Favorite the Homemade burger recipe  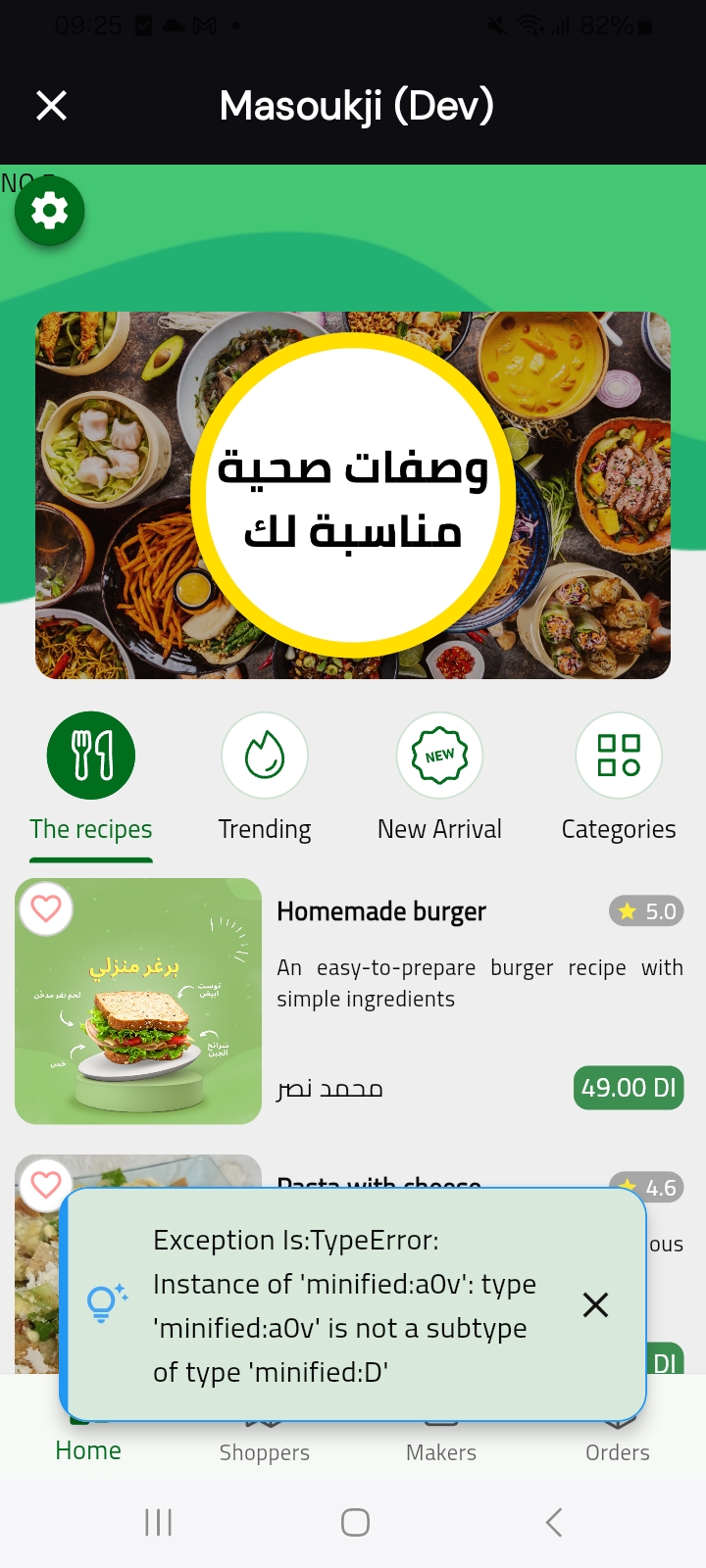46,908
